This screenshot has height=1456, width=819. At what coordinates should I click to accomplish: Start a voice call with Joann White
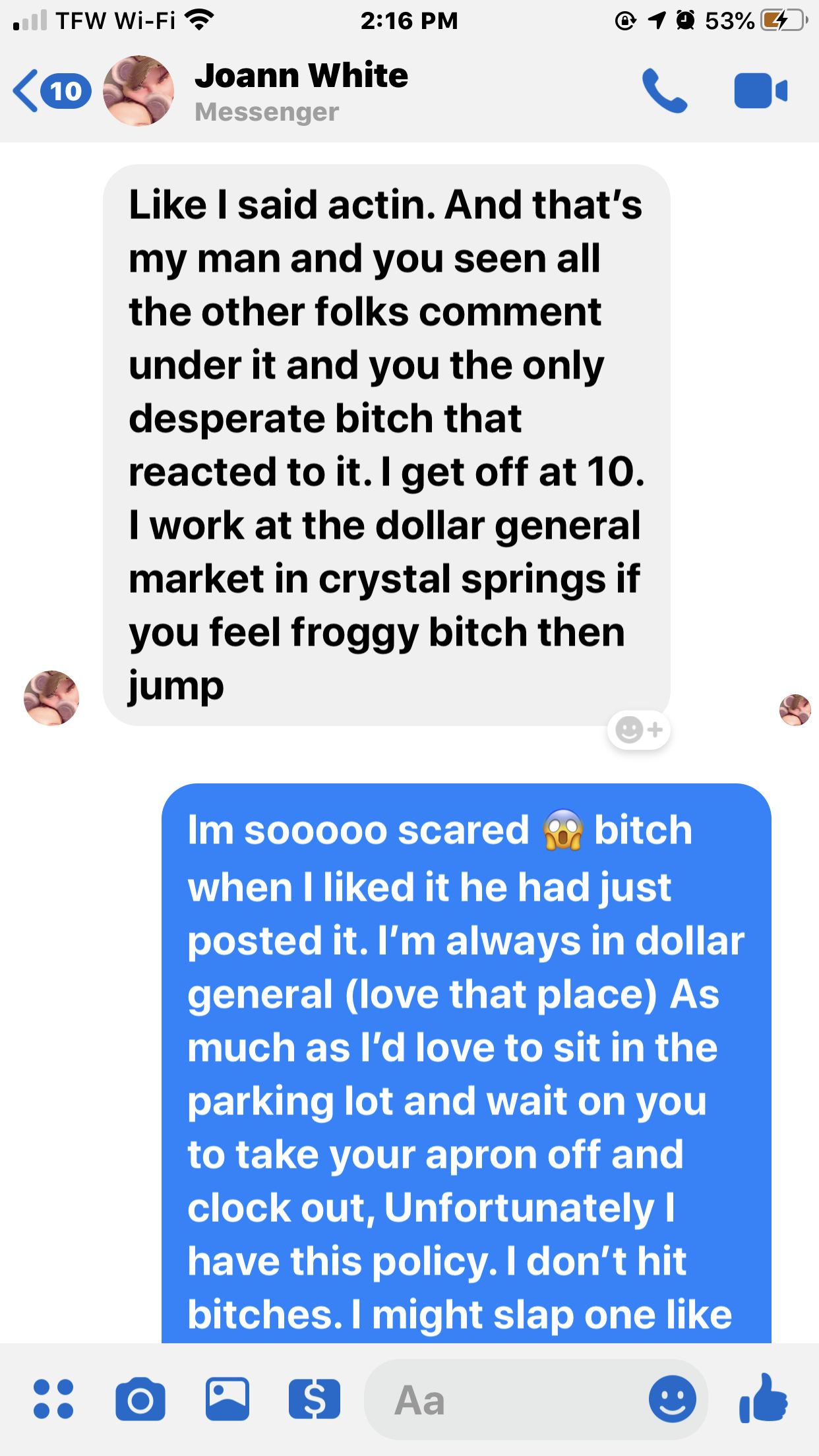click(664, 91)
